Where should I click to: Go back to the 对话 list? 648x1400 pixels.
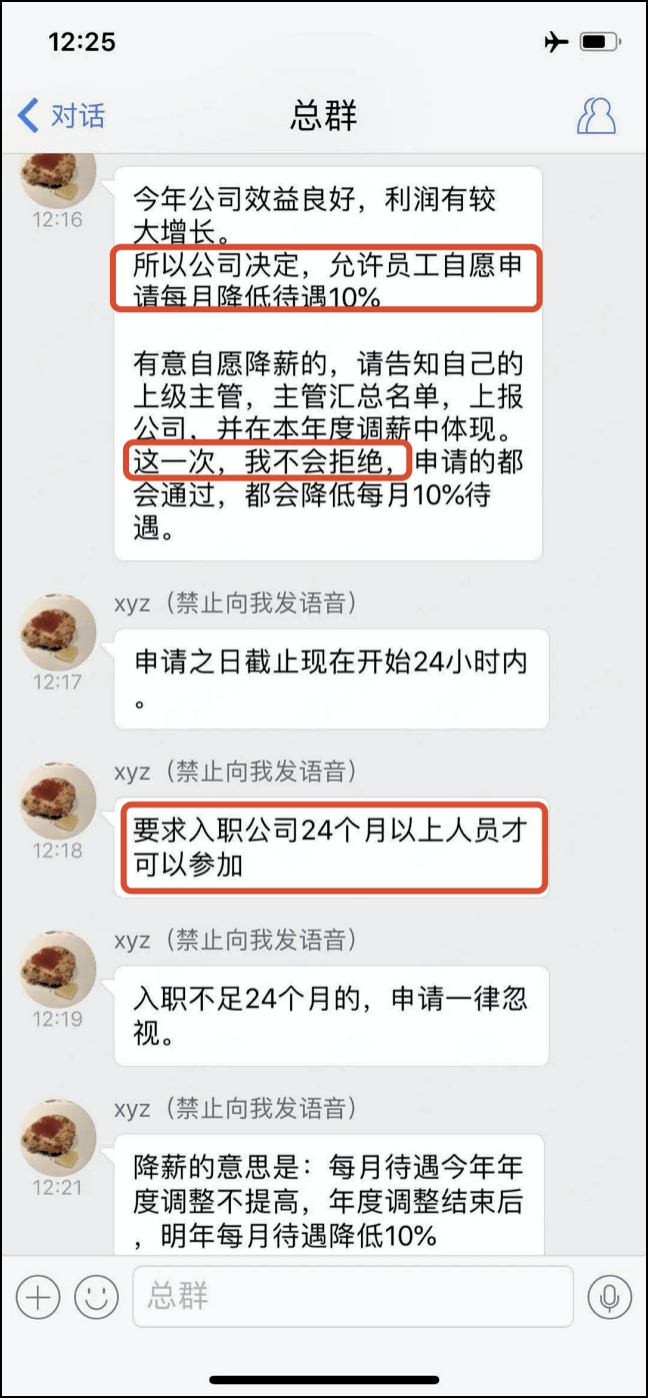60,116
